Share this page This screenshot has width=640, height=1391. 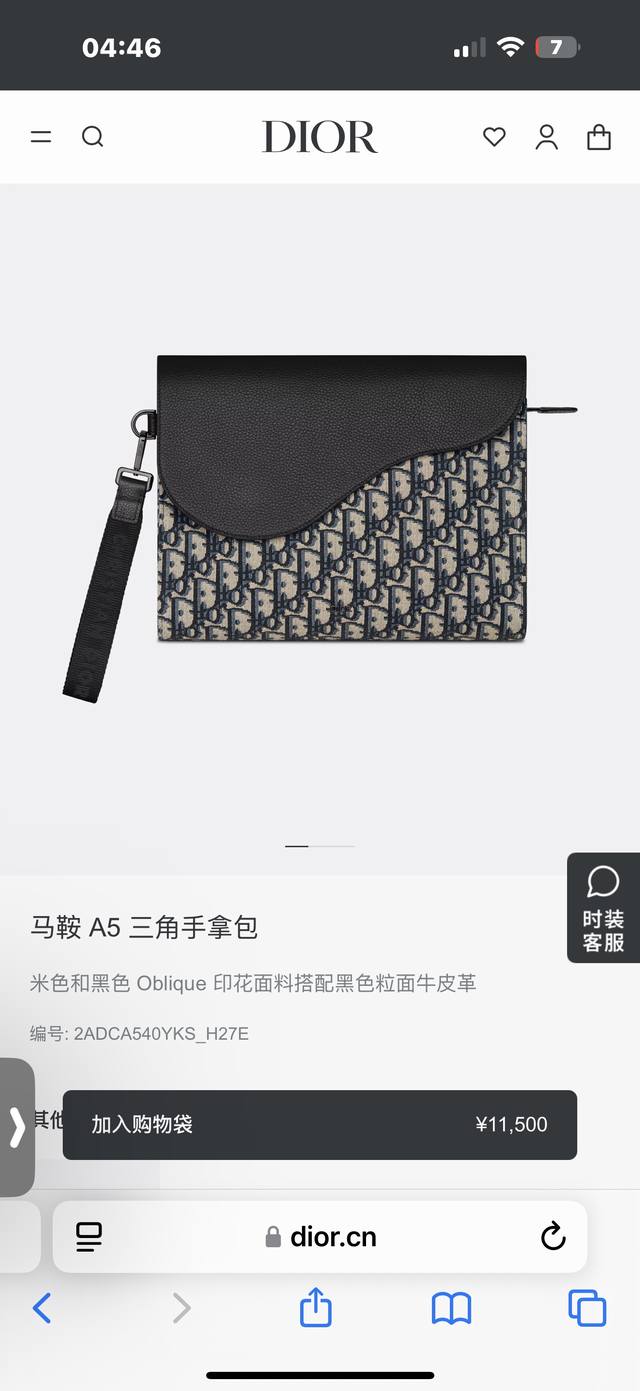click(x=316, y=1307)
